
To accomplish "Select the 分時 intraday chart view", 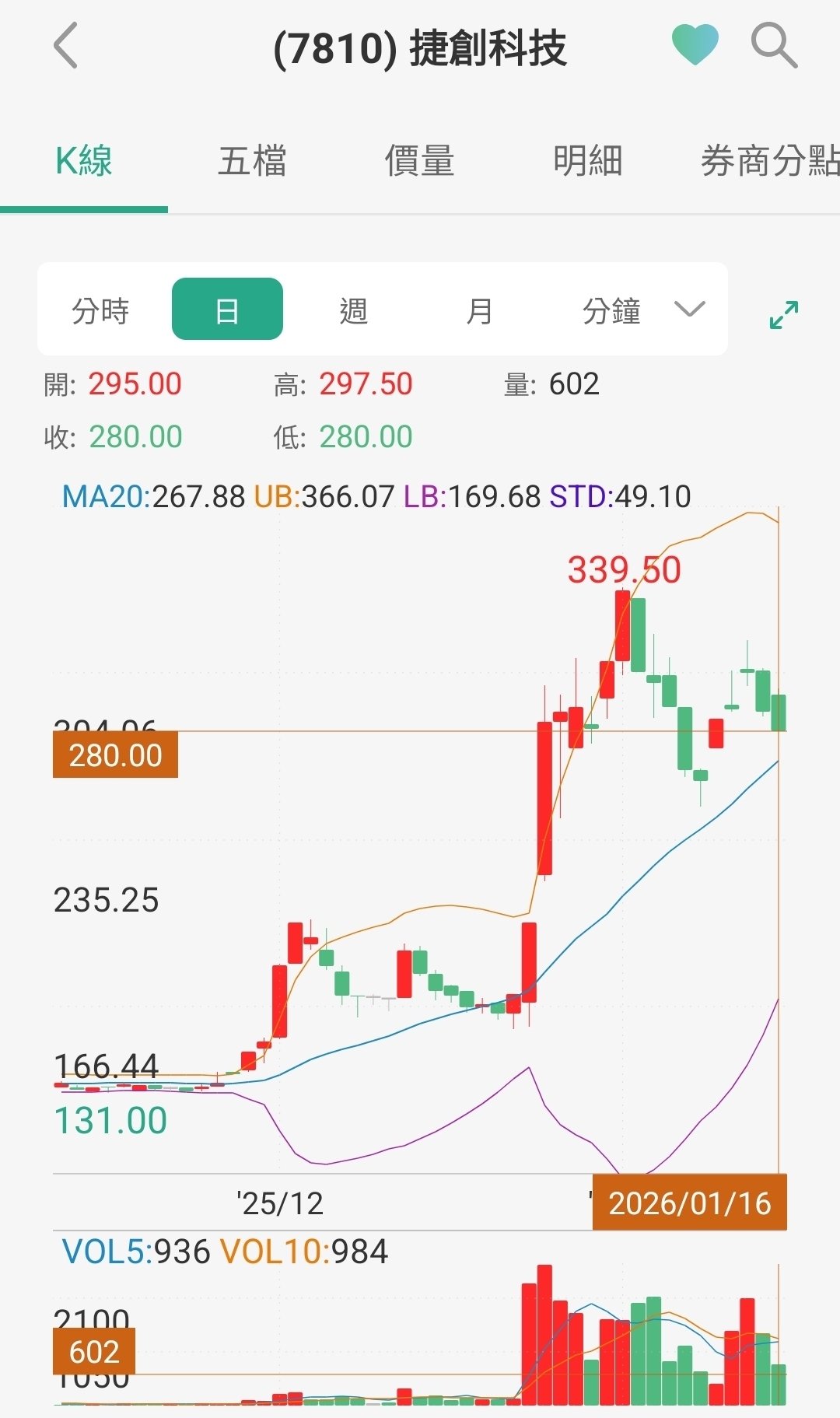I will point(99,310).
